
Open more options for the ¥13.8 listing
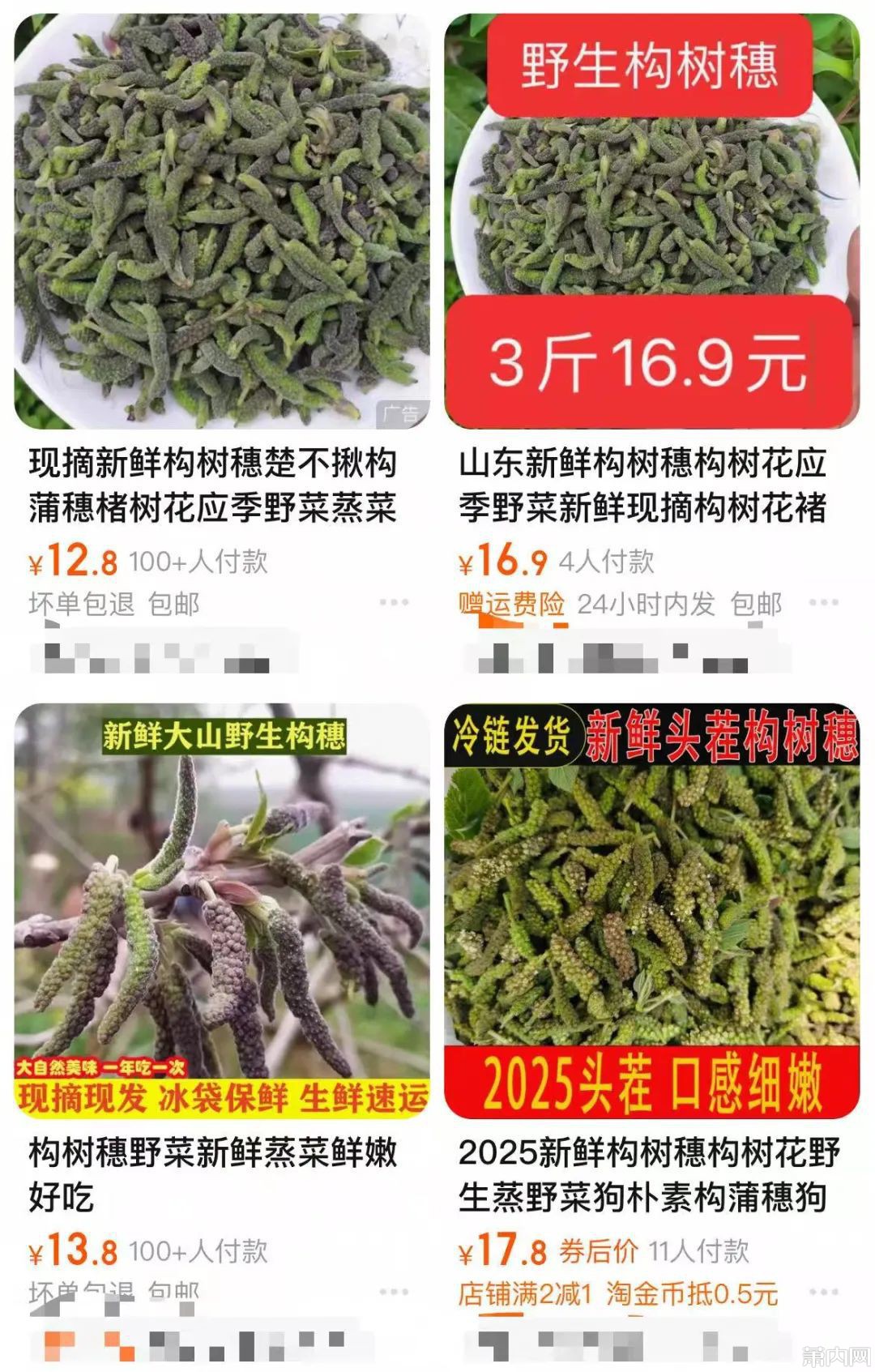point(394,1292)
